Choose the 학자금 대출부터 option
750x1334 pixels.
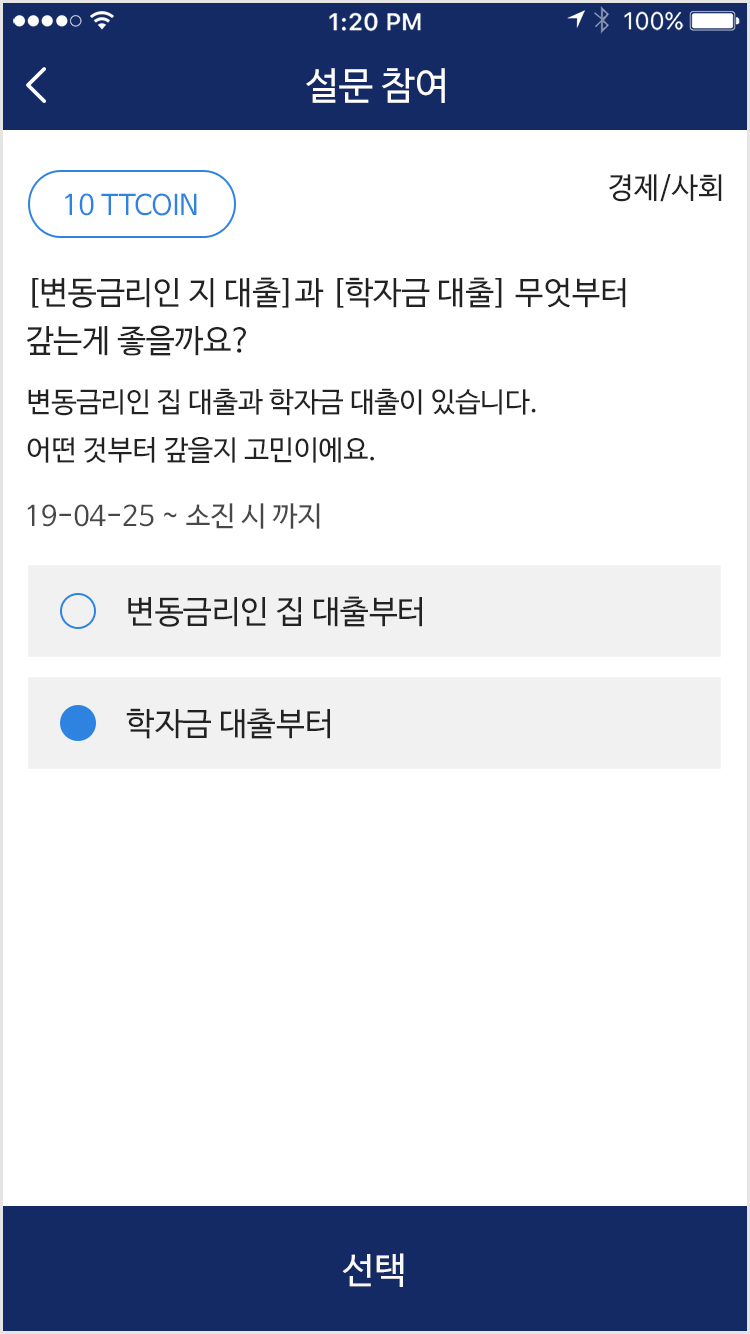click(x=78, y=723)
